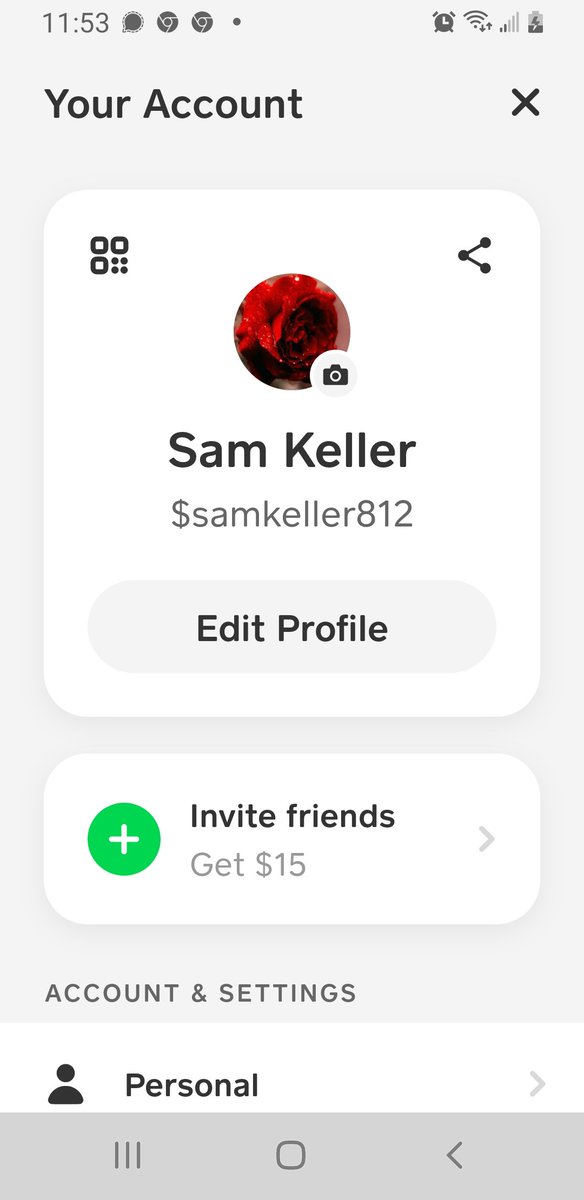The width and height of the screenshot is (584, 1200).
Task: Open Invite friends to get $15
Action: tap(292, 839)
